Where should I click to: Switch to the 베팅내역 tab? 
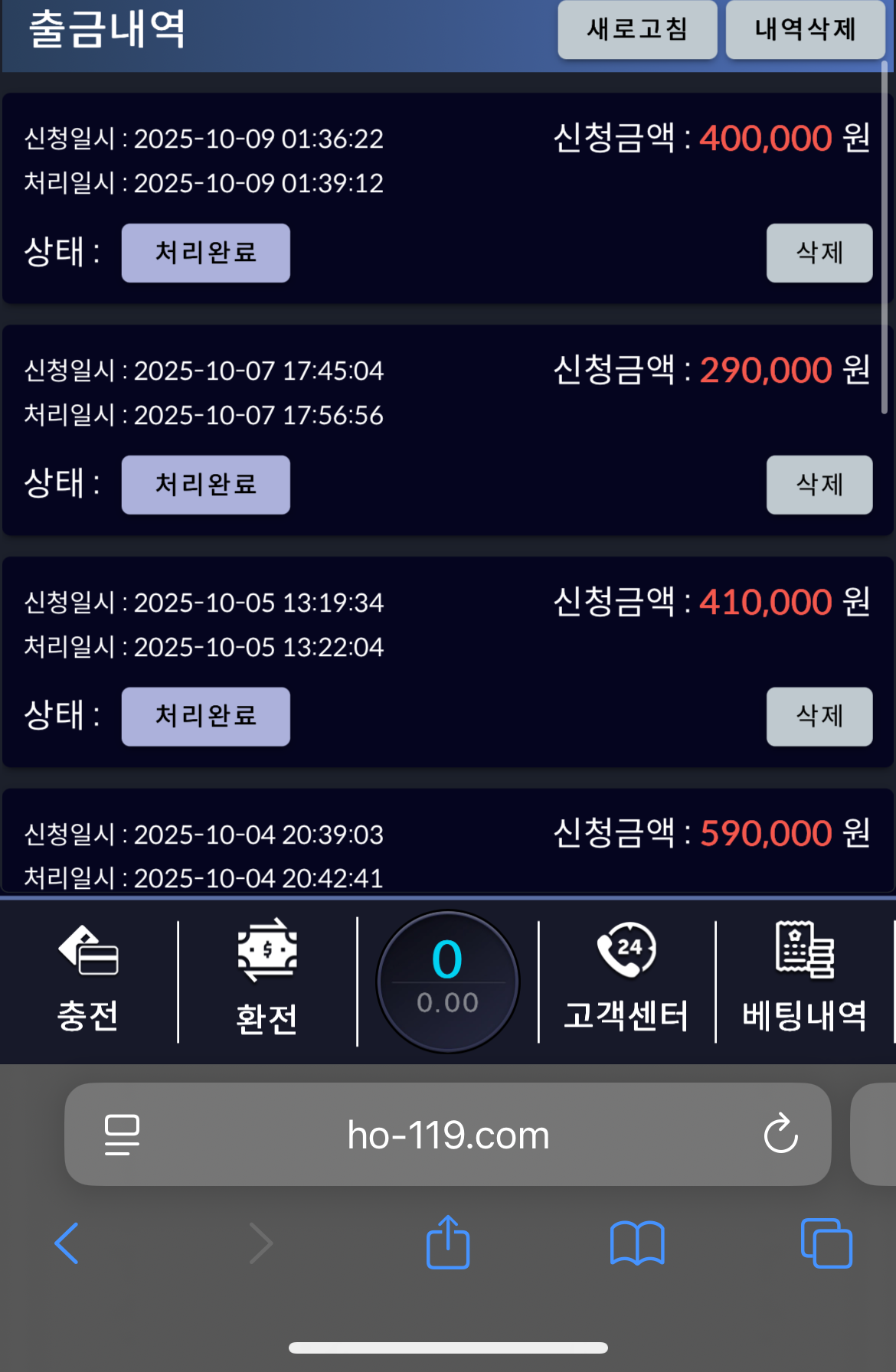(804, 982)
